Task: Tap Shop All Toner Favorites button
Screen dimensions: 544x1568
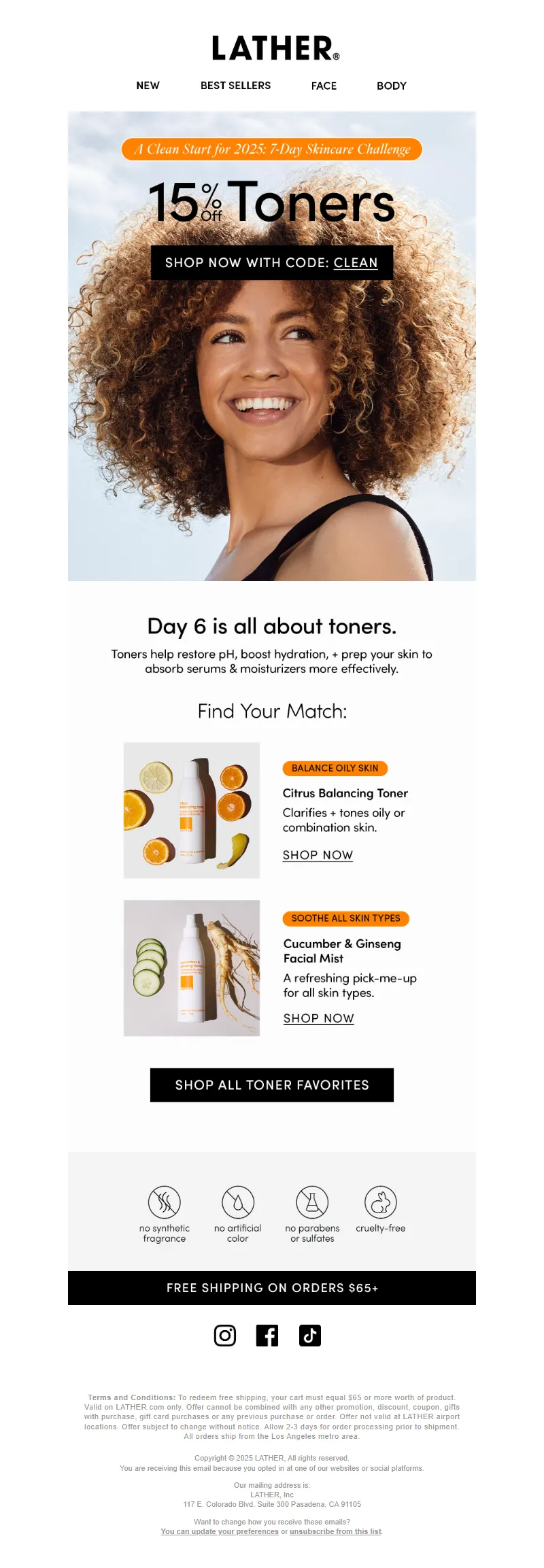Action: tap(271, 1085)
